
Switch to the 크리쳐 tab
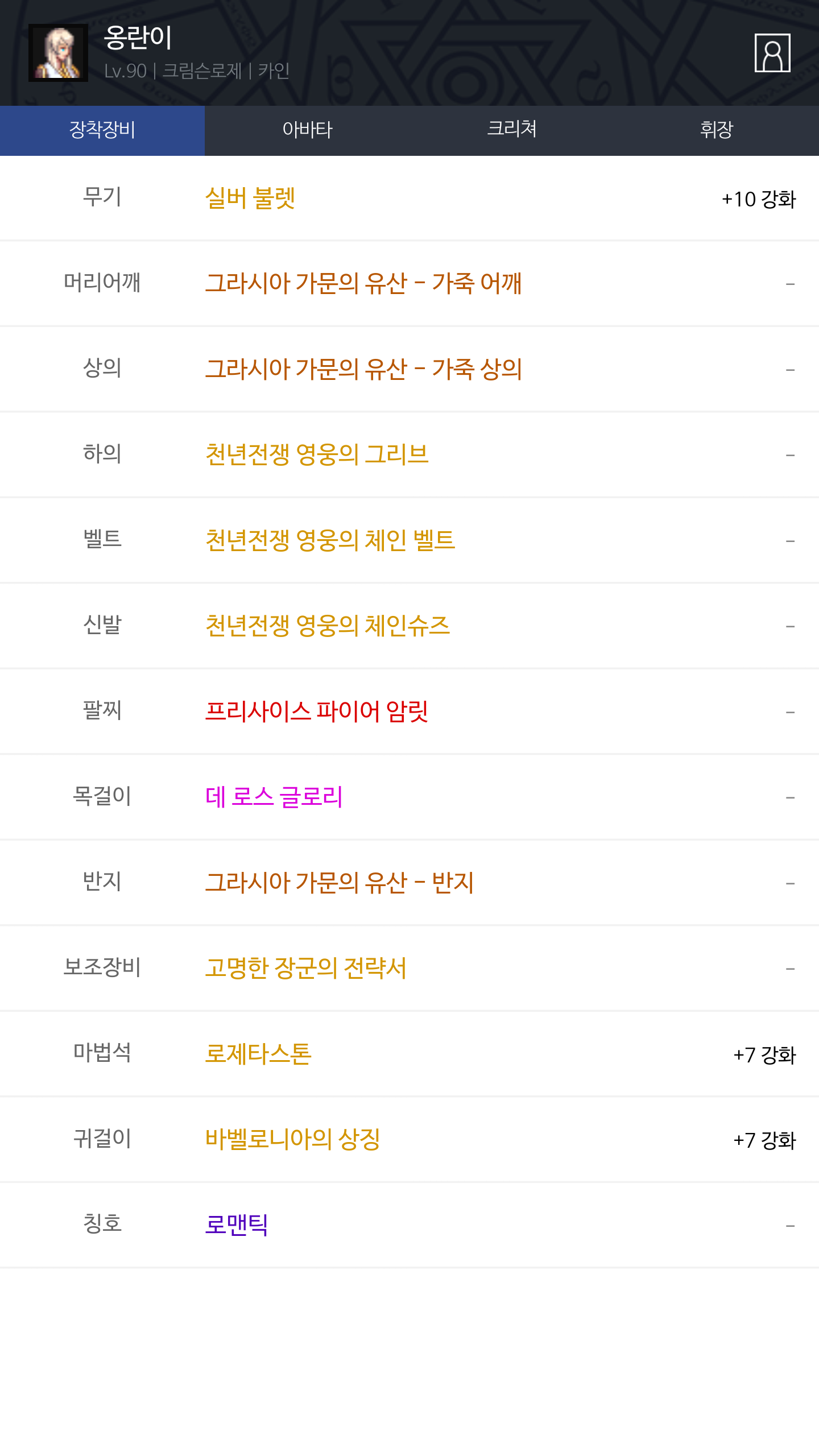[512, 130]
